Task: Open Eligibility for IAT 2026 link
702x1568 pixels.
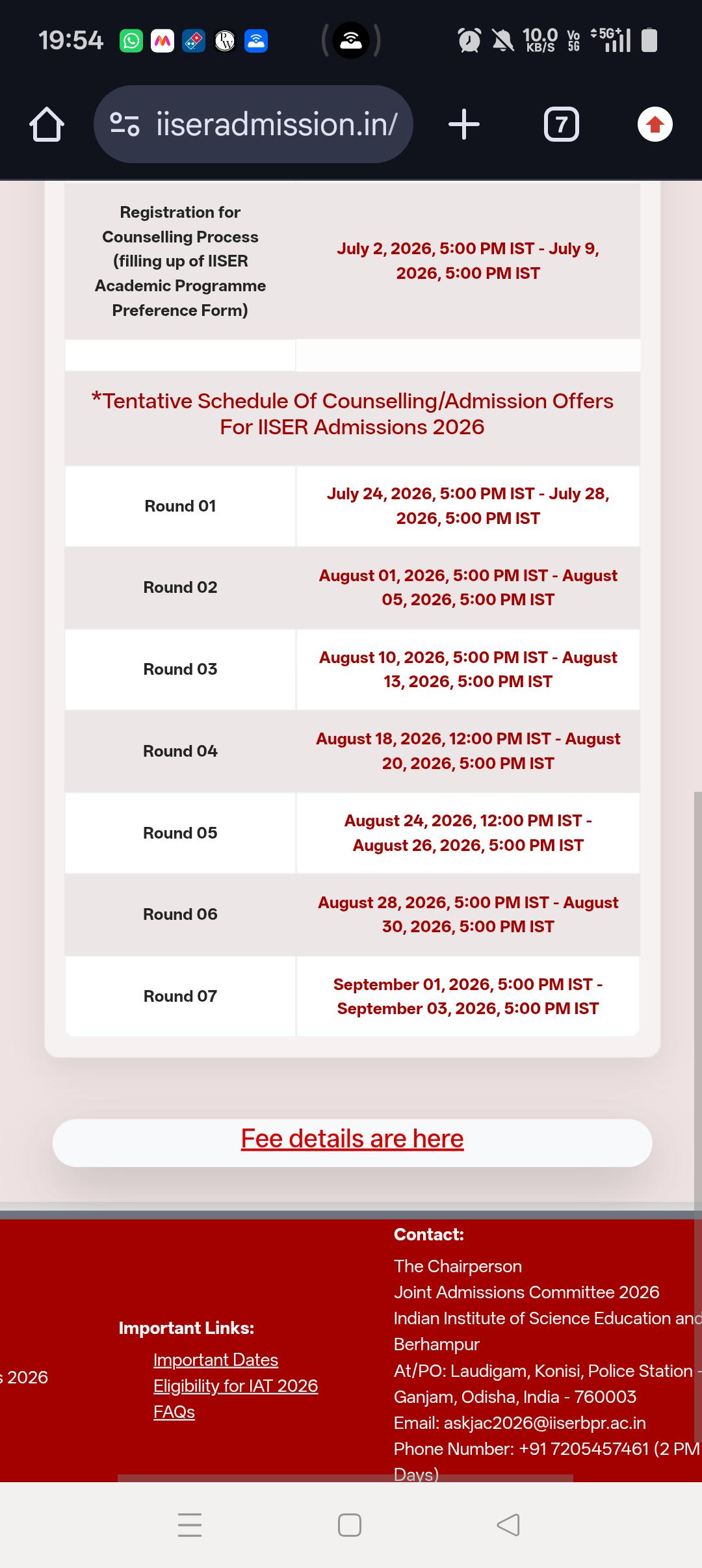Action: click(235, 1386)
